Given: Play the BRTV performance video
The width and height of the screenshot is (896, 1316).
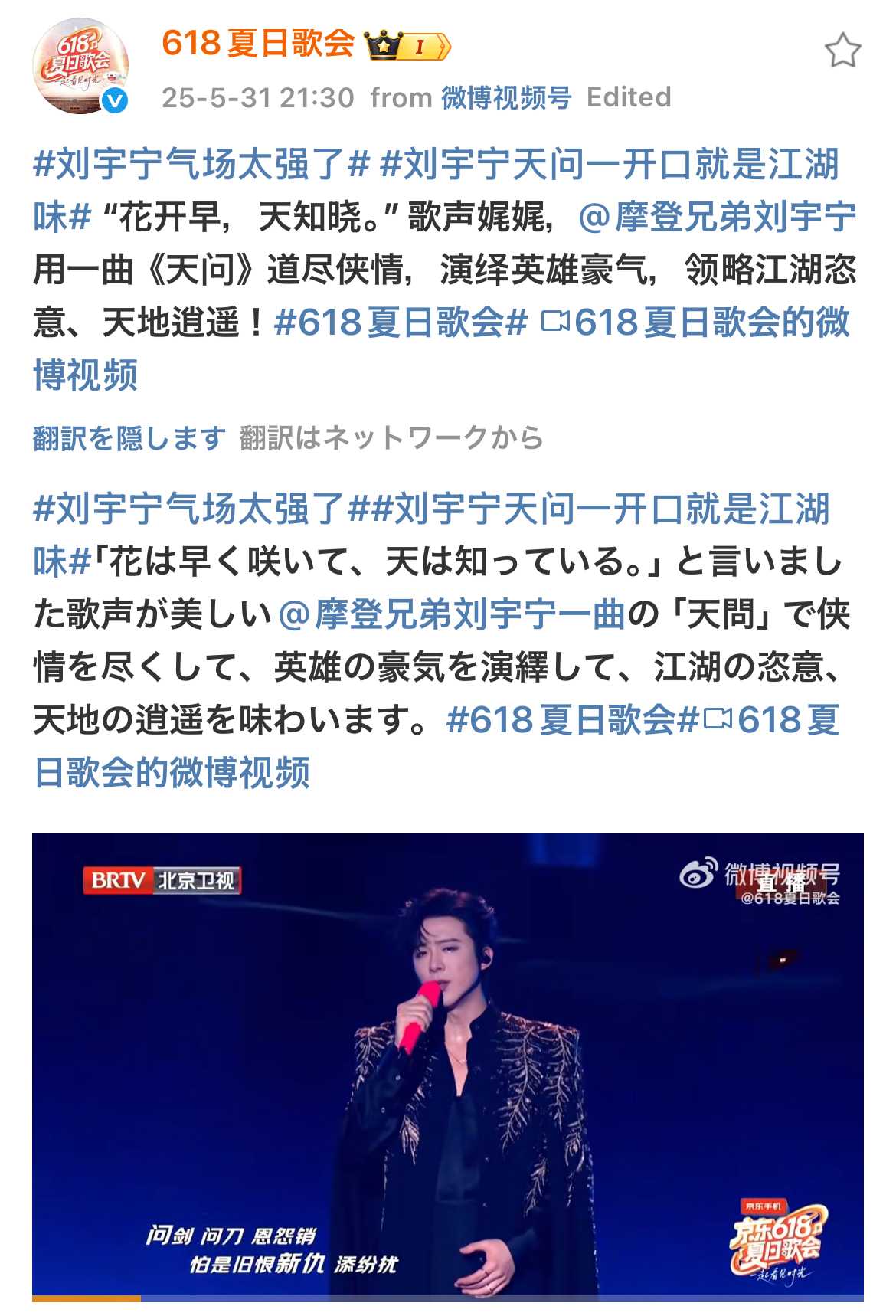Looking at the screenshot, I should 447,1065.
